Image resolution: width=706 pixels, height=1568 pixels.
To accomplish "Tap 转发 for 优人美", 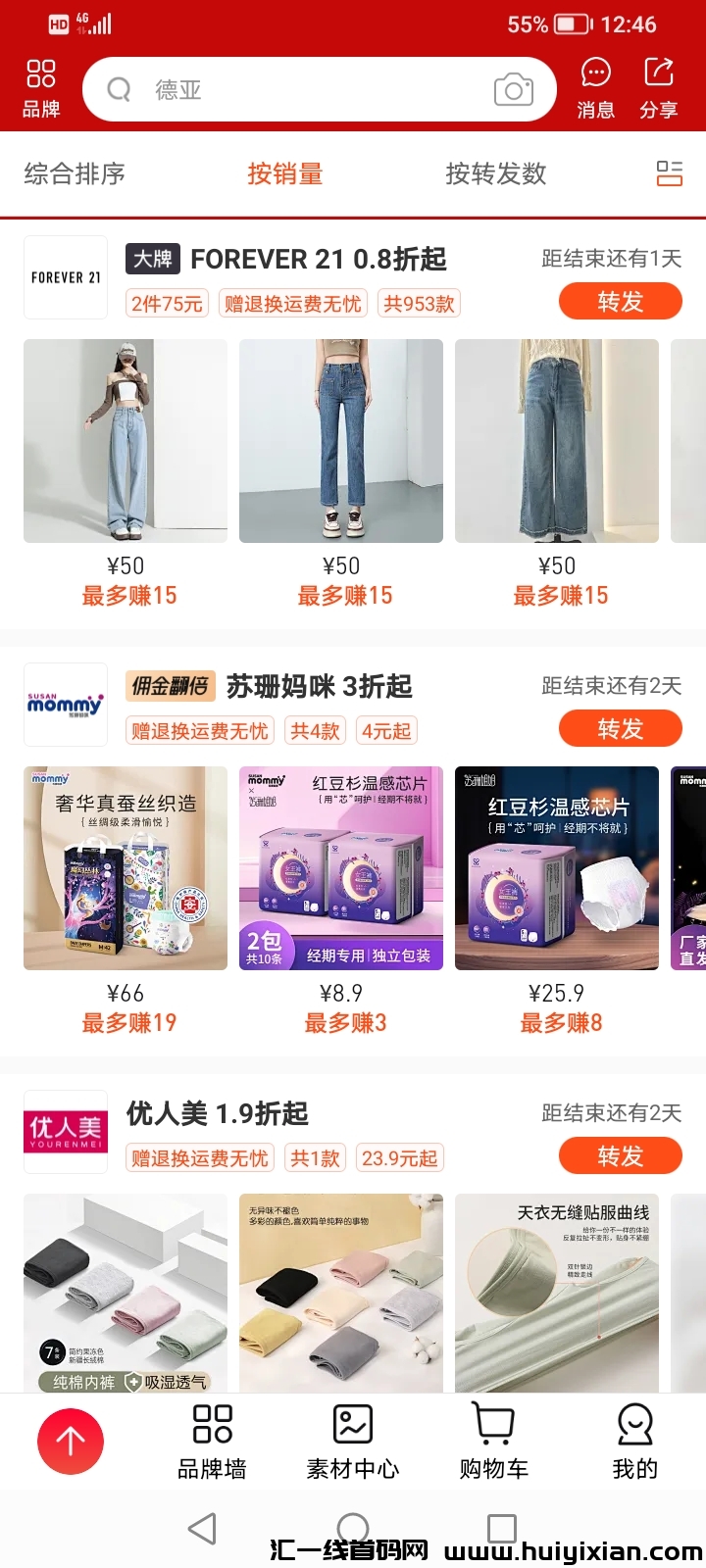I will [620, 1156].
